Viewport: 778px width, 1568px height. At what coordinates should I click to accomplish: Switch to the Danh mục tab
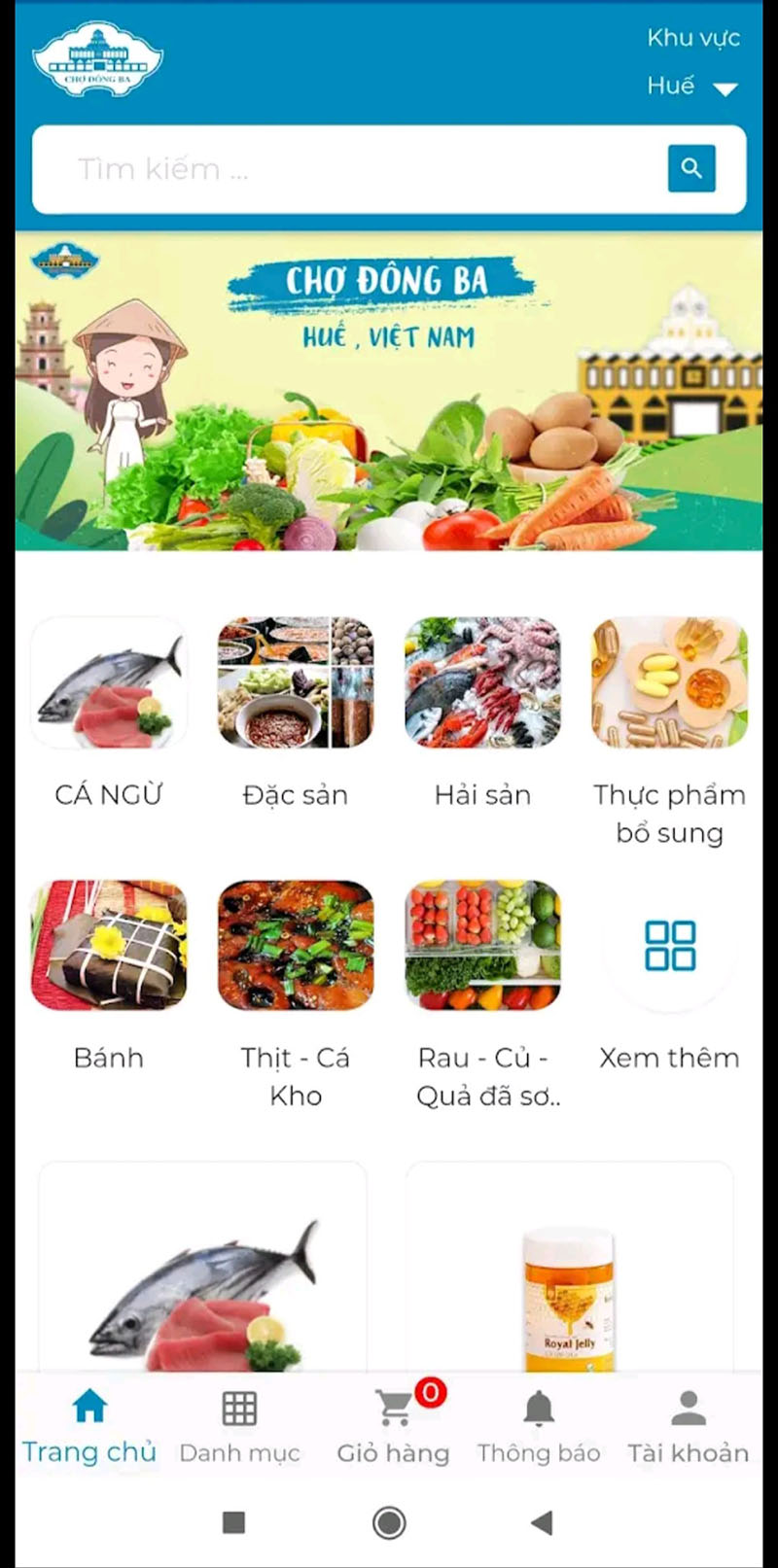click(x=239, y=1426)
